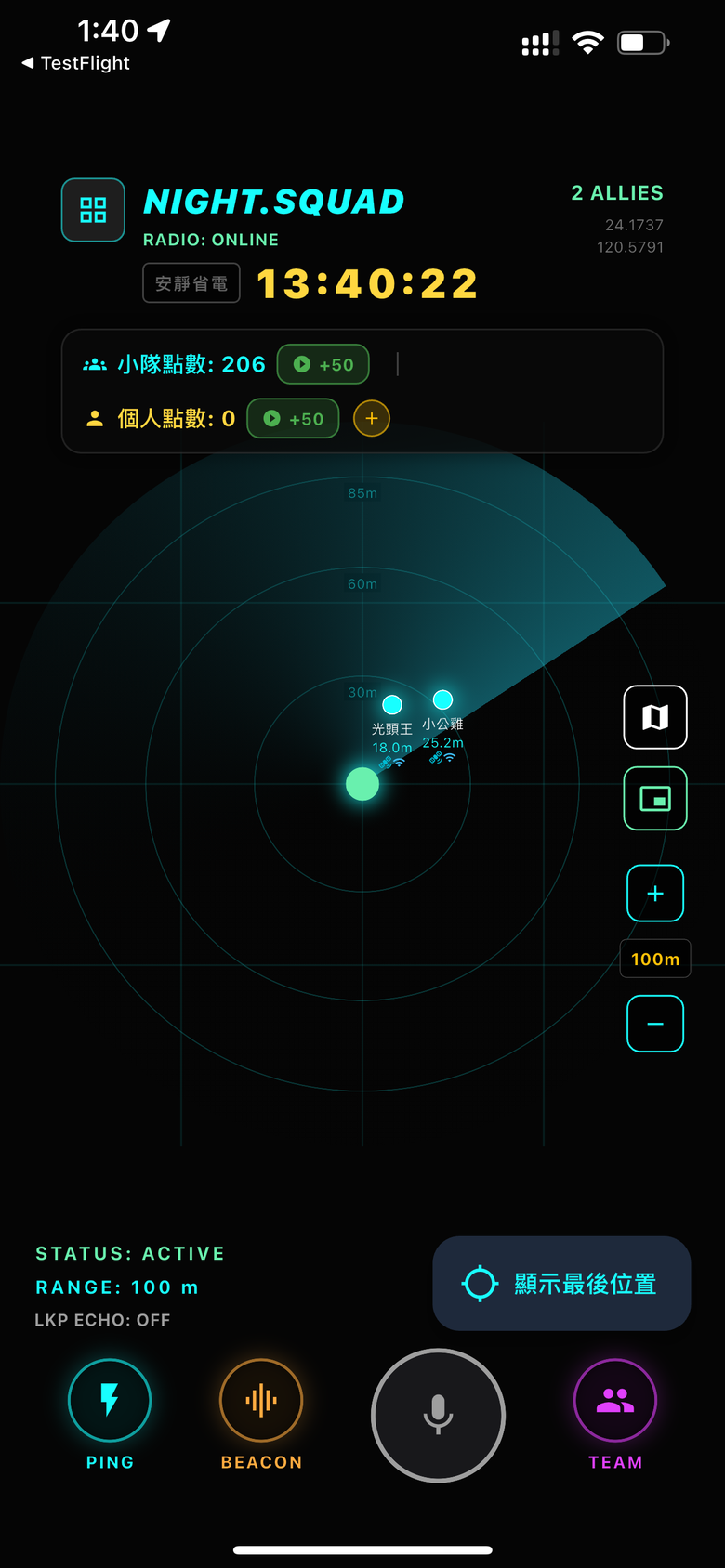This screenshot has width=725, height=1568.
Task: Open the grid menu icon beside NIGHT.SQUAD
Action: 93,210
